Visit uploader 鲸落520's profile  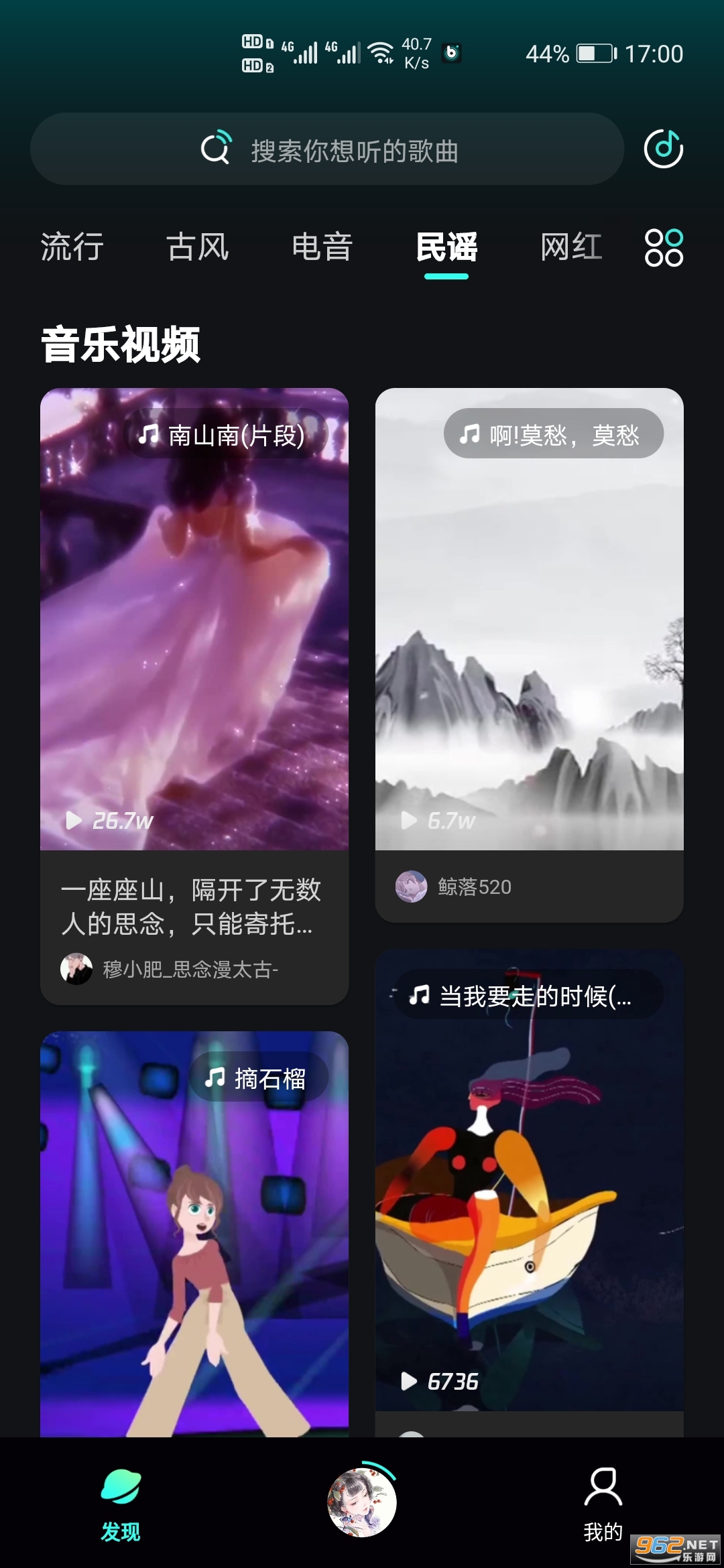pyautogui.click(x=473, y=887)
